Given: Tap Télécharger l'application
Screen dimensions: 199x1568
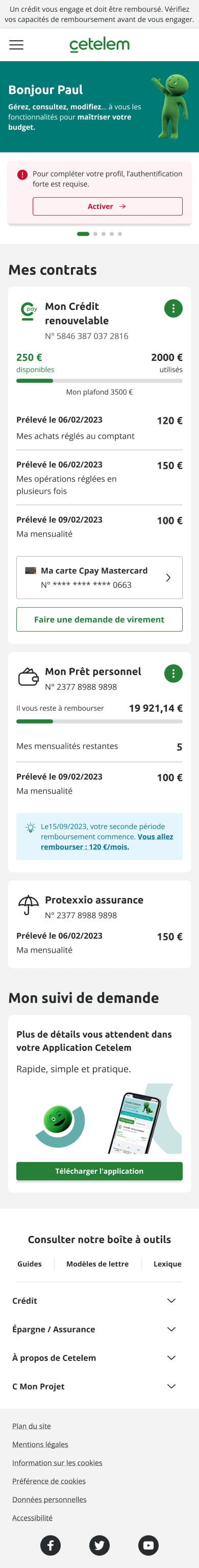Looking at the screenshot, I should pos(99,1171).
